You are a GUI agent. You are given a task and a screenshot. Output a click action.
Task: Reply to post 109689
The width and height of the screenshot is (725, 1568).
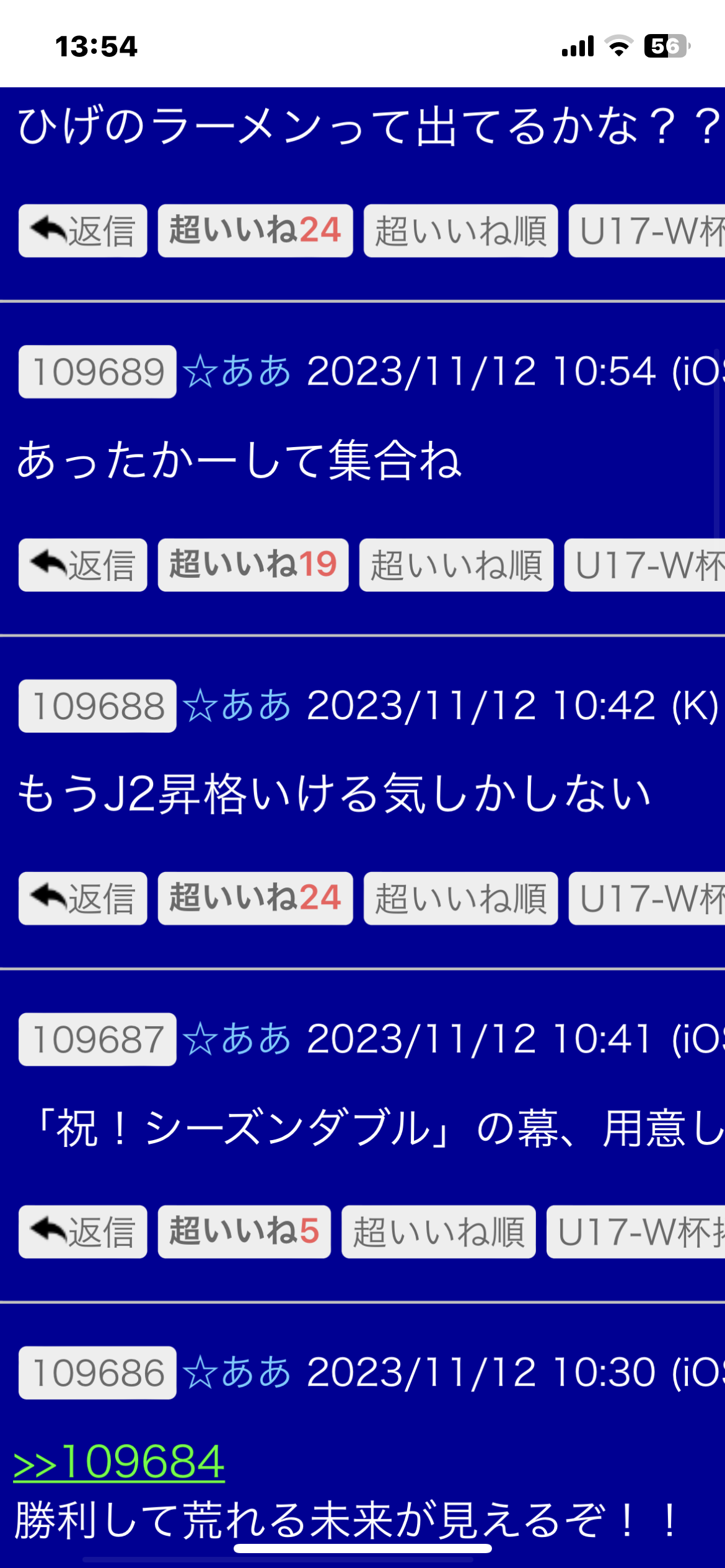coord(83,565)
